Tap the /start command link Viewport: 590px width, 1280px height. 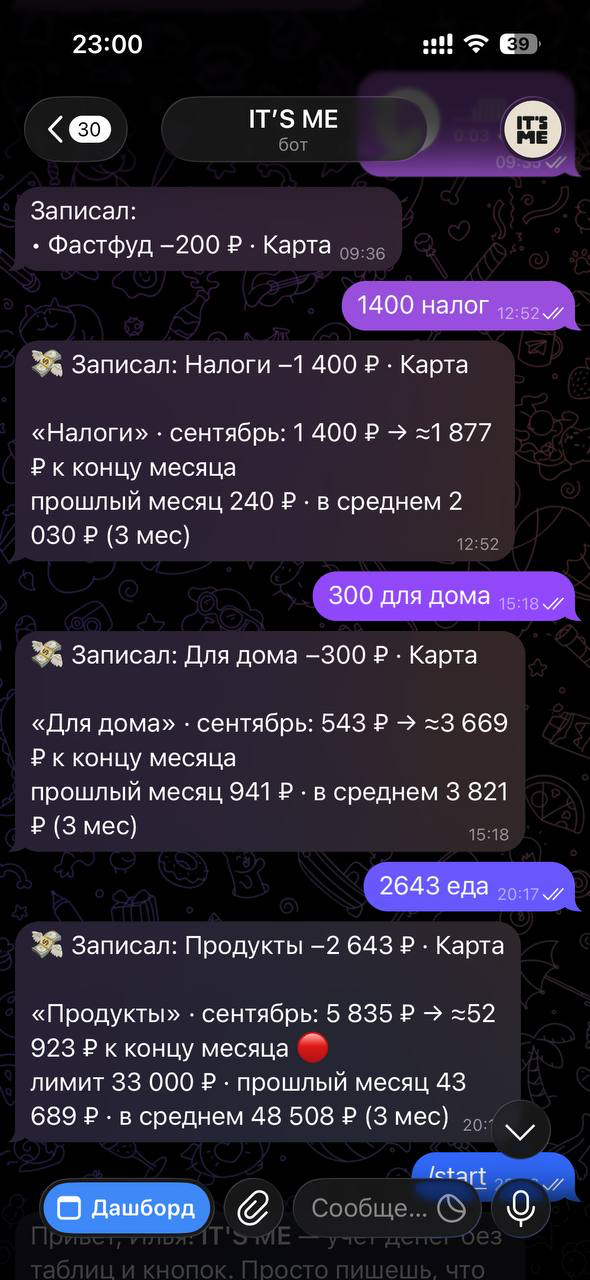click(457, 1174)
